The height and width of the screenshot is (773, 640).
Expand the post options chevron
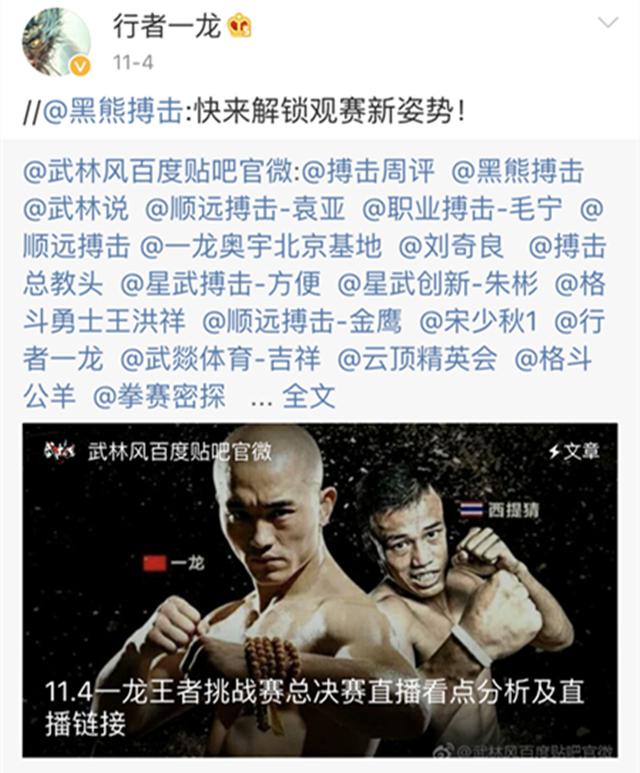[x=607, y=23]
